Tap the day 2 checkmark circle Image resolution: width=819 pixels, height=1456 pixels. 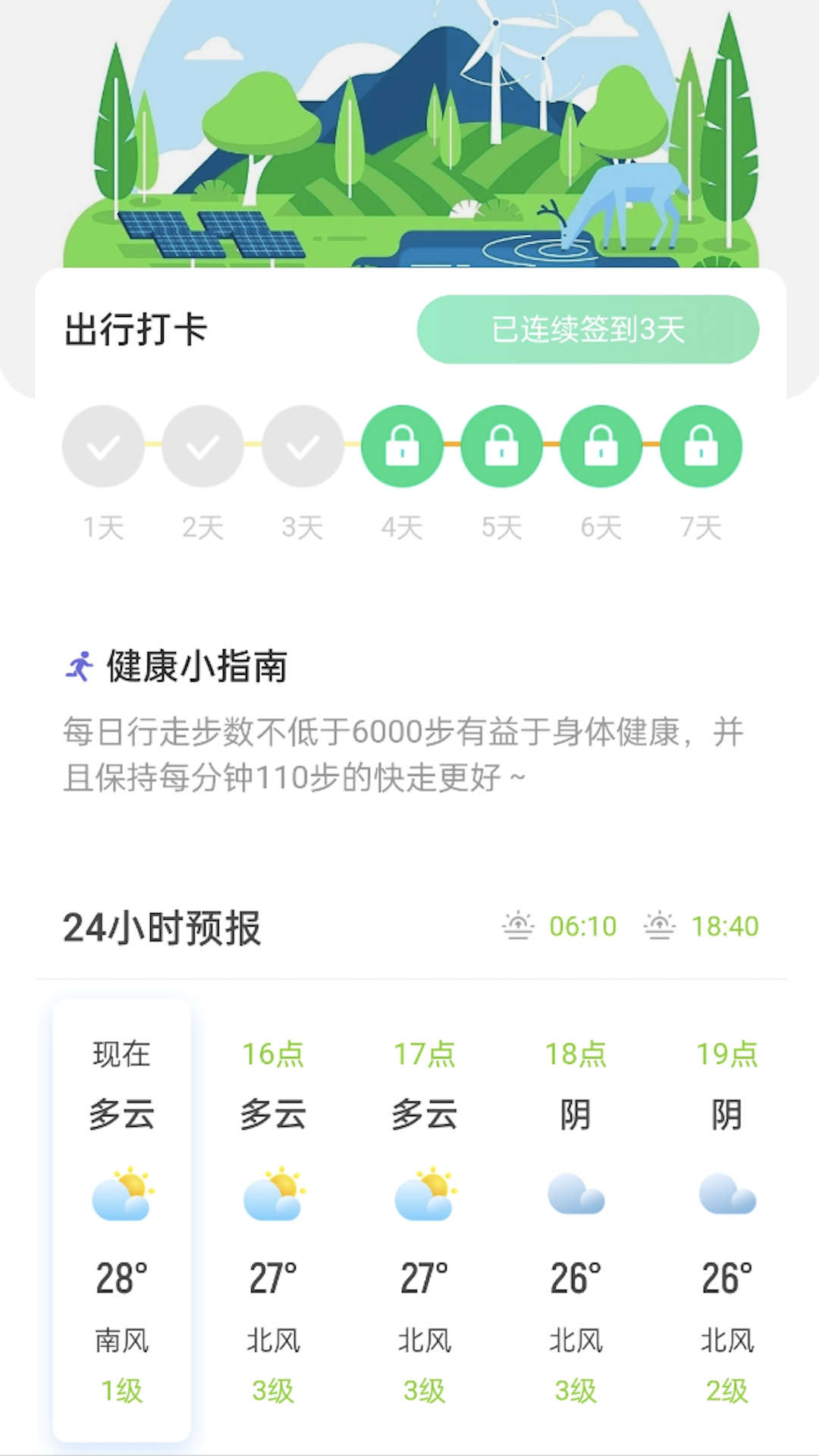[203, 447]
